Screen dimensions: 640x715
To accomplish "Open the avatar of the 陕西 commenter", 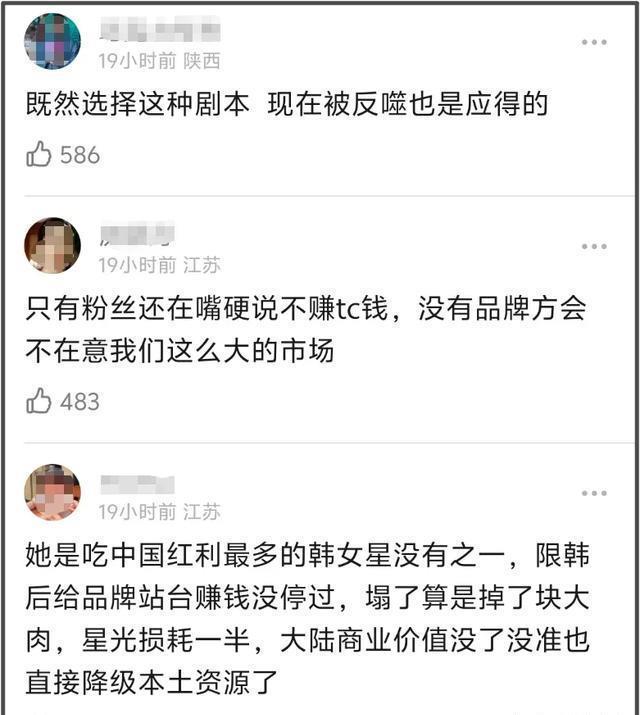I will pos(52,42).
